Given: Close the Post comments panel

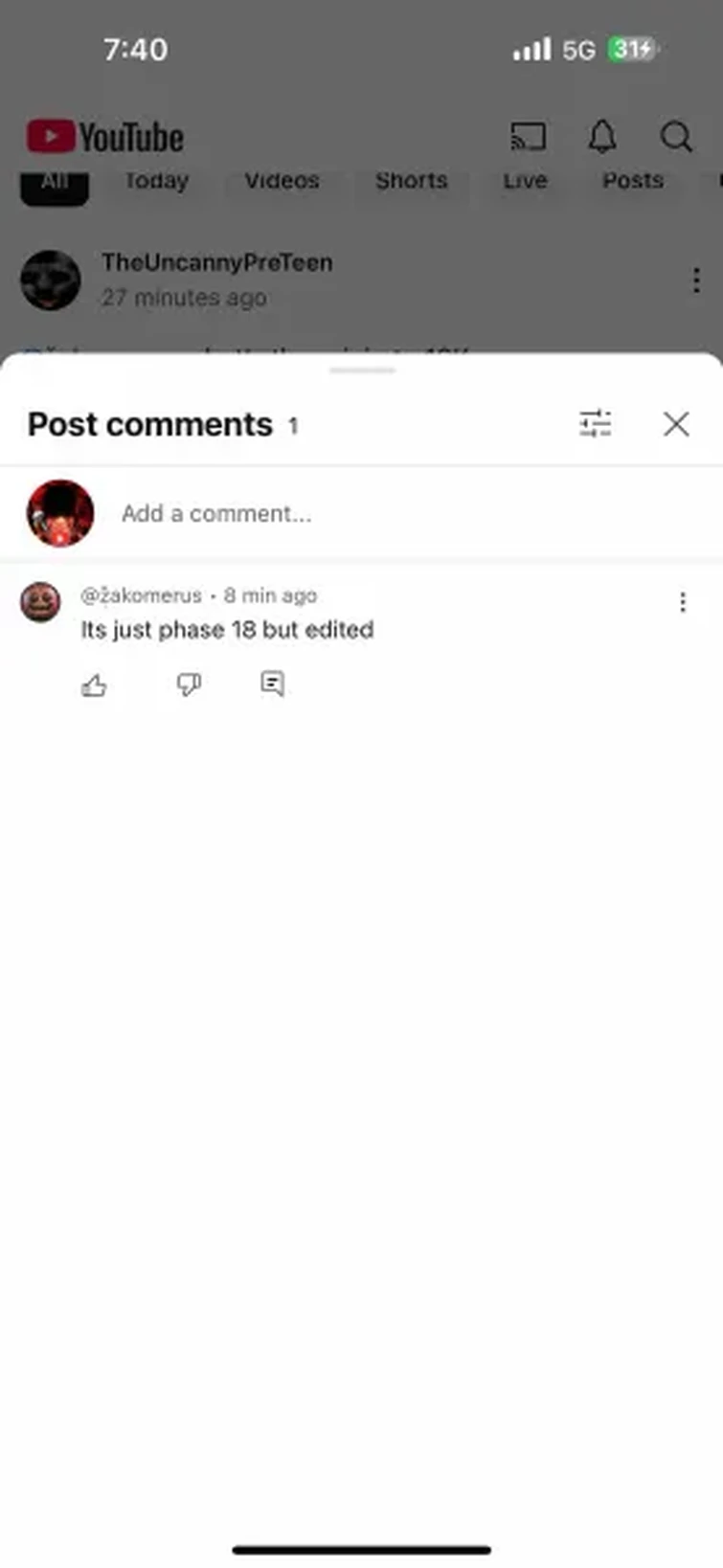Looking at the screenshot, I should pyautogui.click(x=676, y=424).
